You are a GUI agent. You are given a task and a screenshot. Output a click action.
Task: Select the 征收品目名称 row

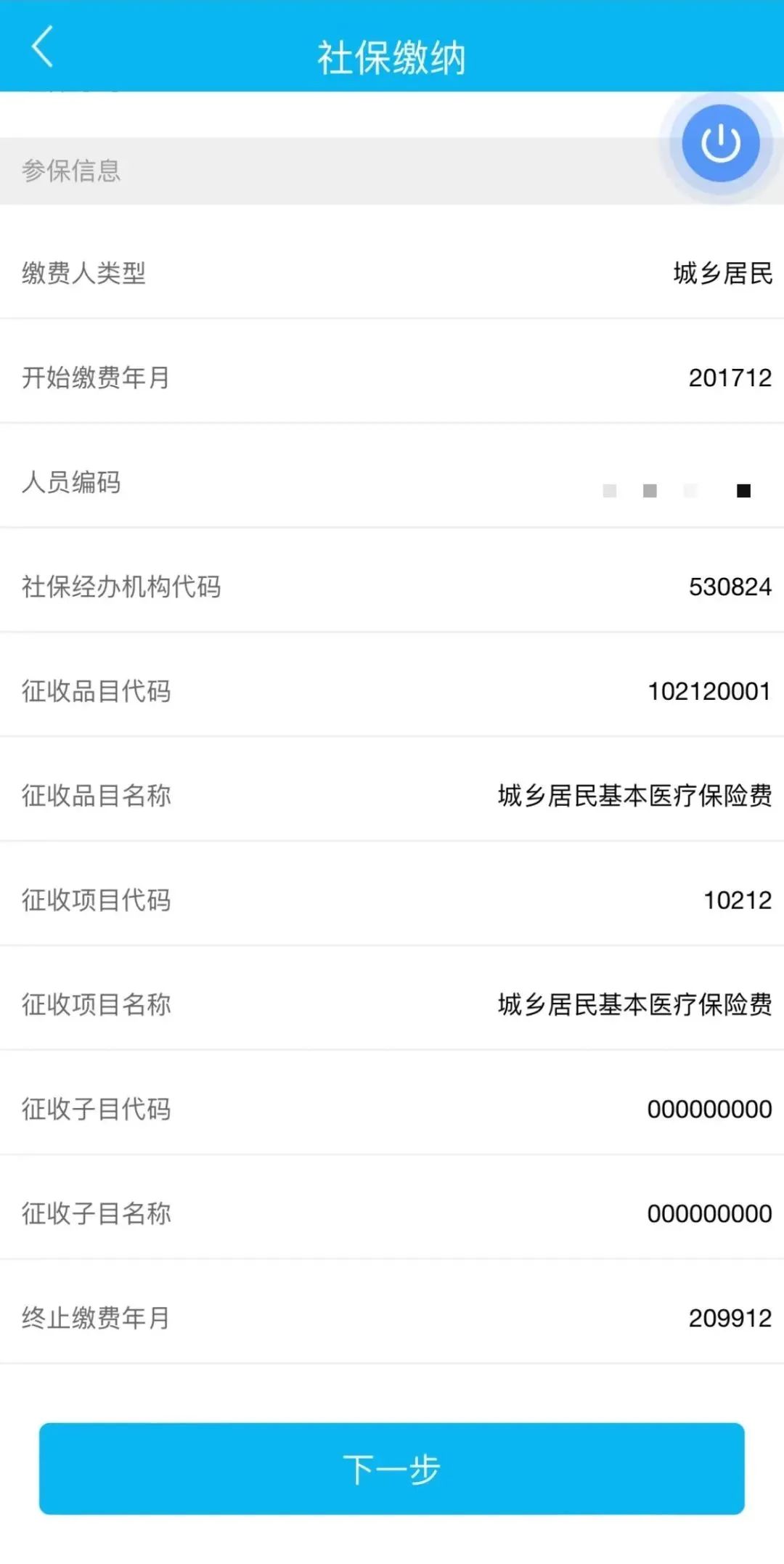point(392,796)
